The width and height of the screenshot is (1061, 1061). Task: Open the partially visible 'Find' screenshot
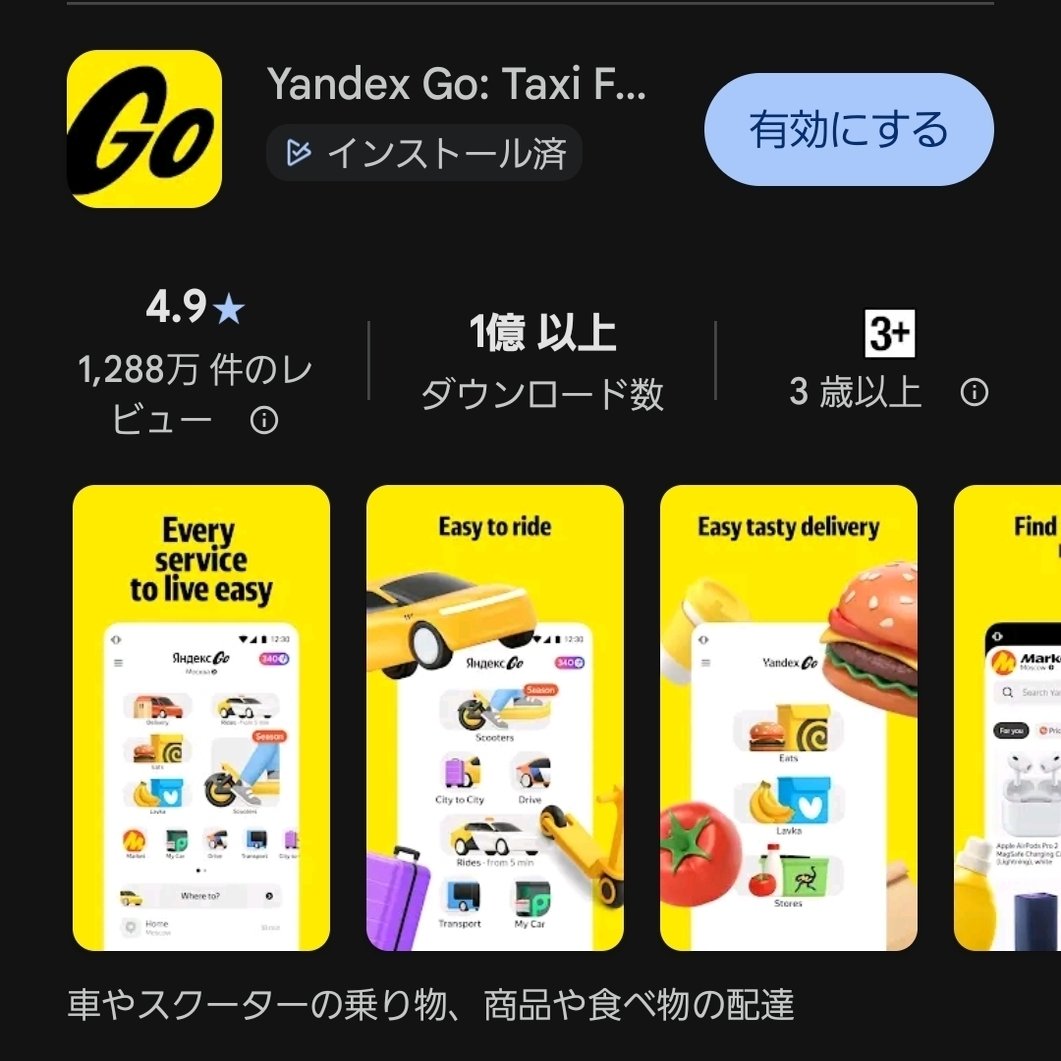(1008, 717)
